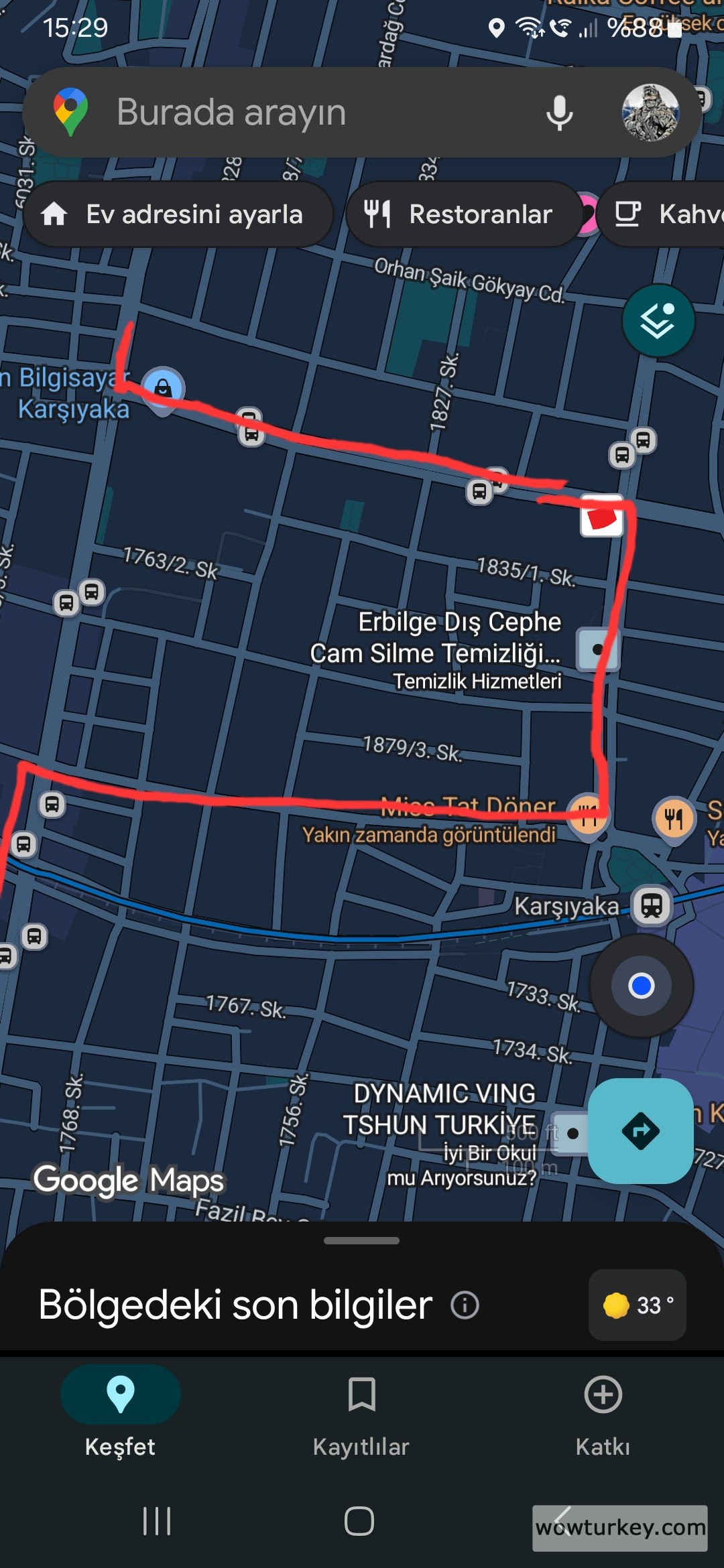Viewport: 724px width, 1568px height.
Task: Open the account profile picture
Action: coord(650,113)
